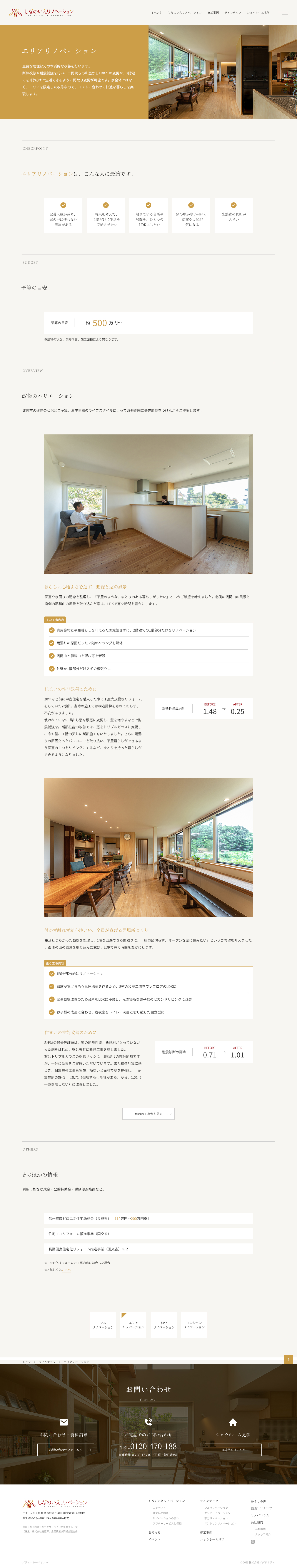Call the 0120-470-188 phone number
This screenshot has height=1568, width=297.
tap(153, 1446)
